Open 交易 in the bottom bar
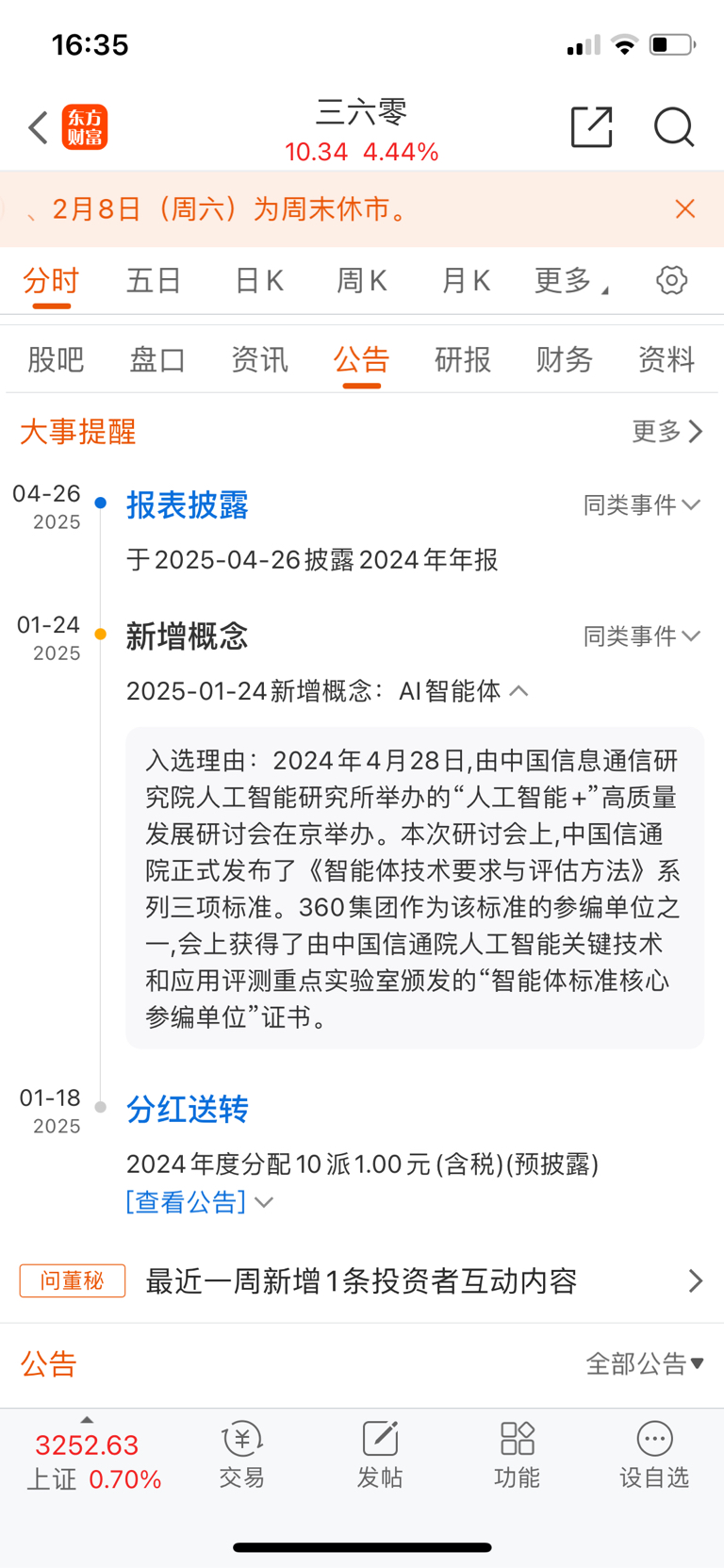 (241, 1455)
